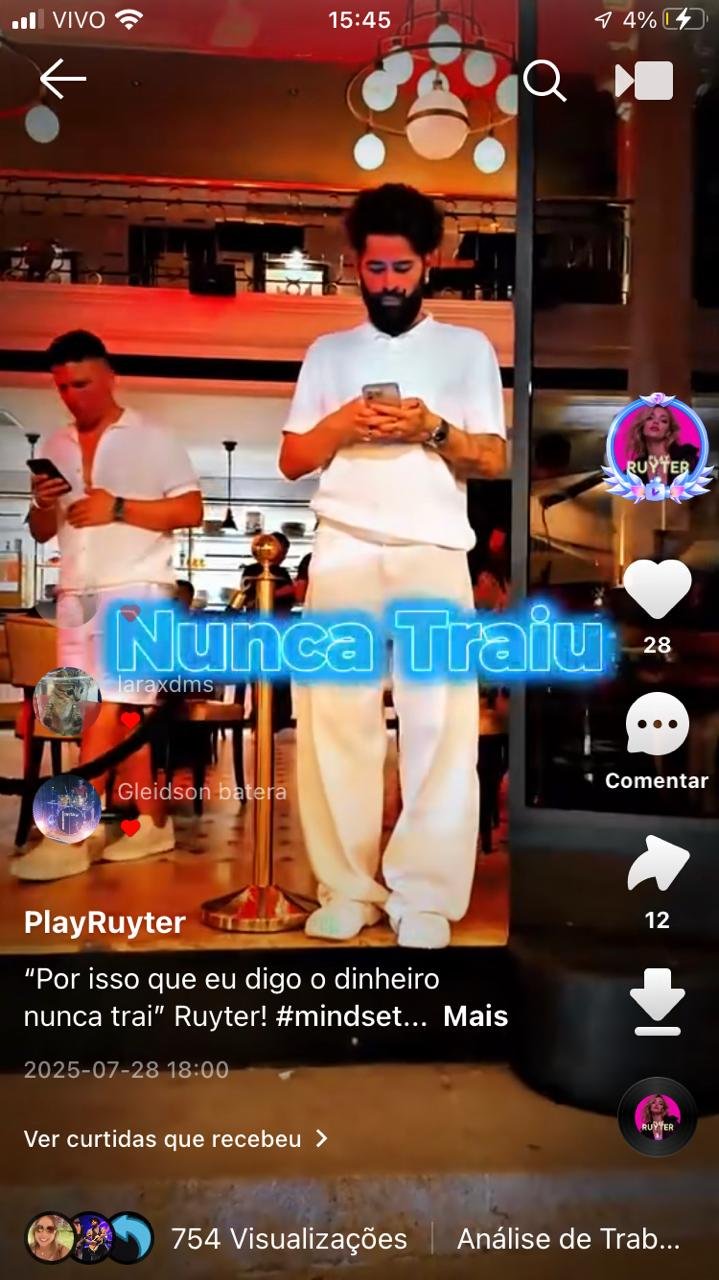Viewport: 719px width, 1280px height.
Task: Open the PlayRuyter username
Action: (105, 923)
